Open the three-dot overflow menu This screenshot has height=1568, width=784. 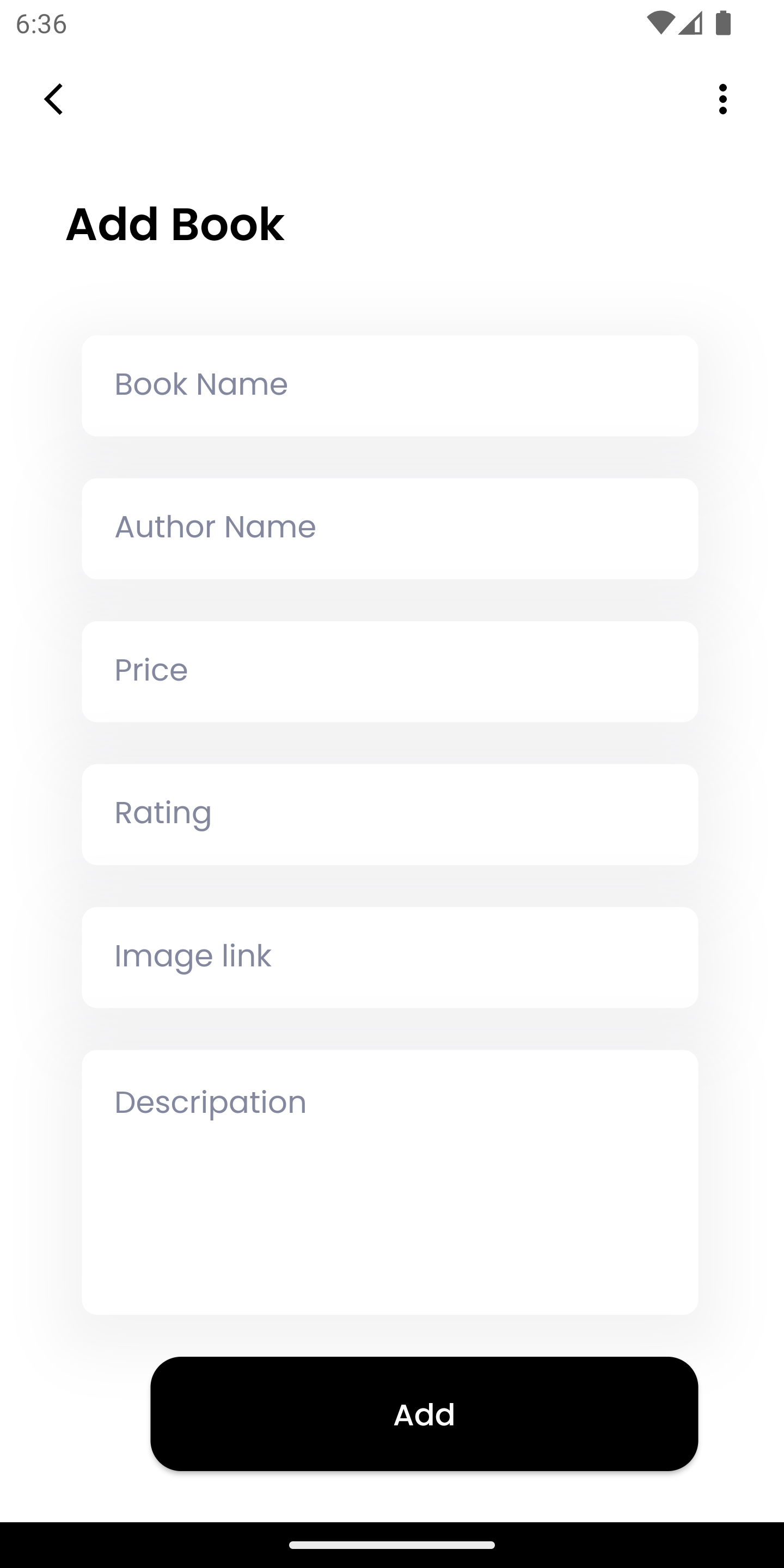coord(722,99)
